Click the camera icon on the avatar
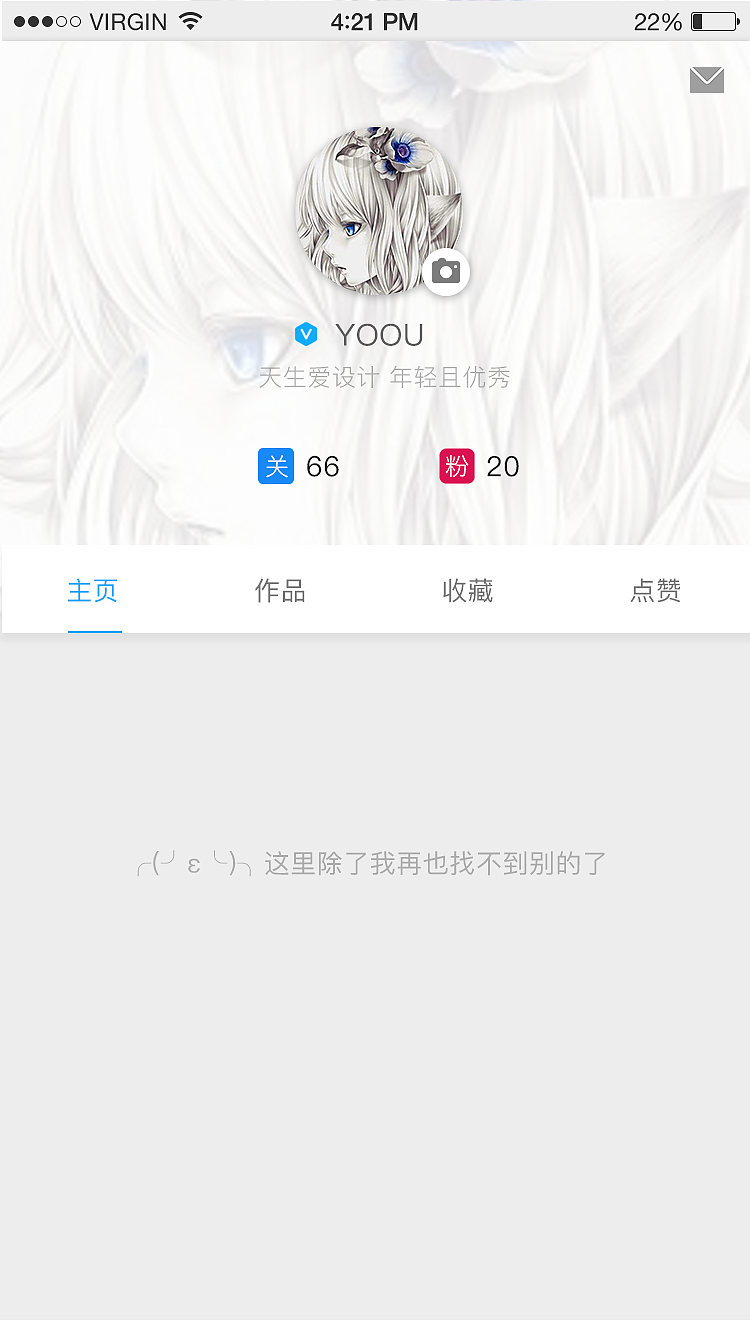 (x=446, y=271)
